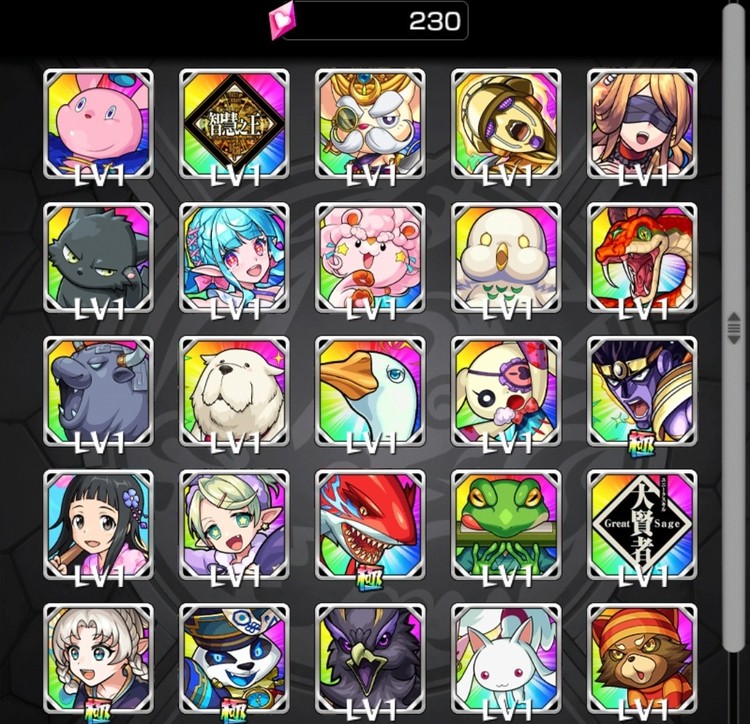Choose the red shark character tile

tap(370, 525)
